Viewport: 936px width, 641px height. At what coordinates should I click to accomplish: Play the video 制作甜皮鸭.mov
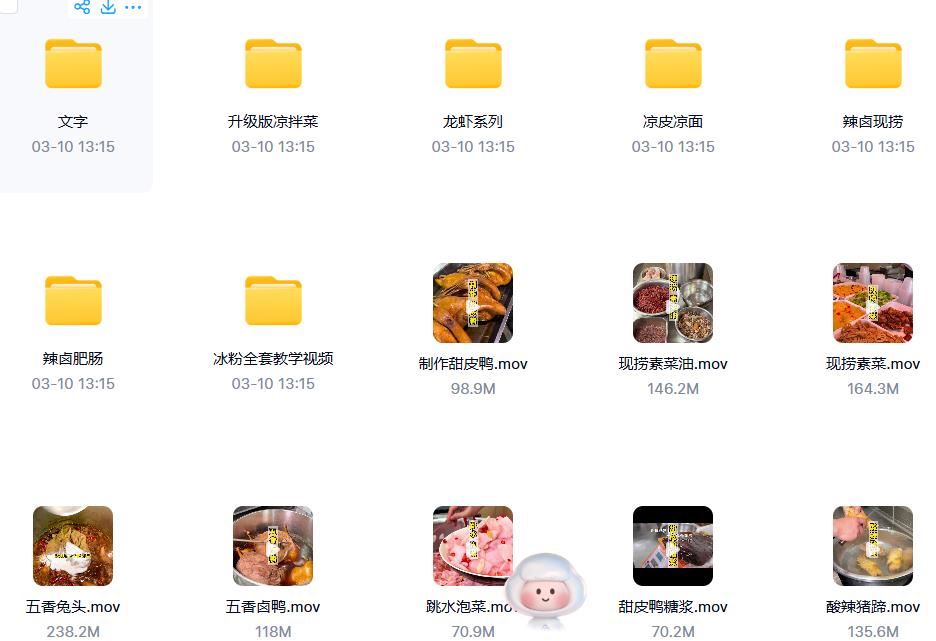tap(473, 303)
